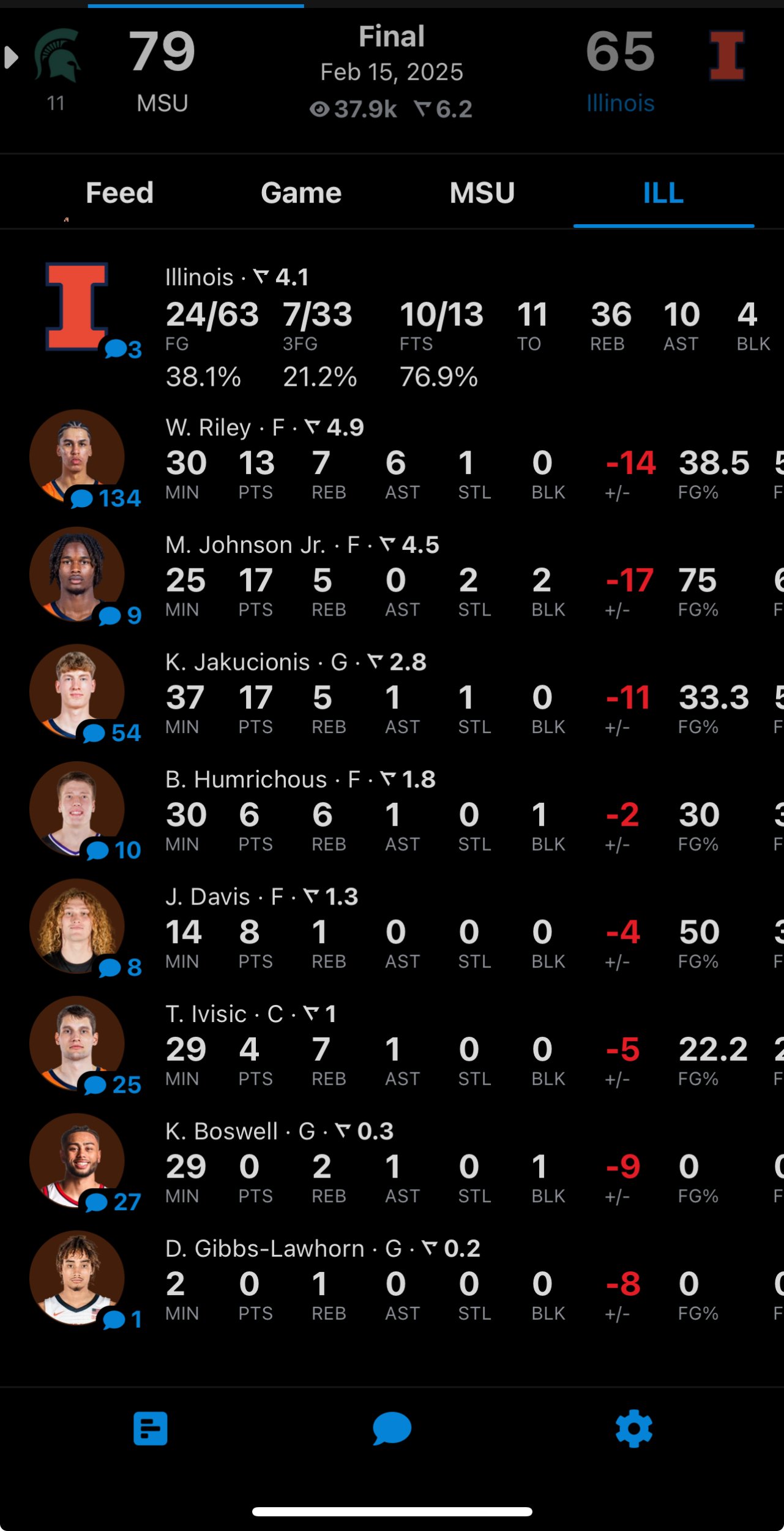Switch to the Feed tab
The height and width of the screenshot is (1531, 784).
point(119,193)
